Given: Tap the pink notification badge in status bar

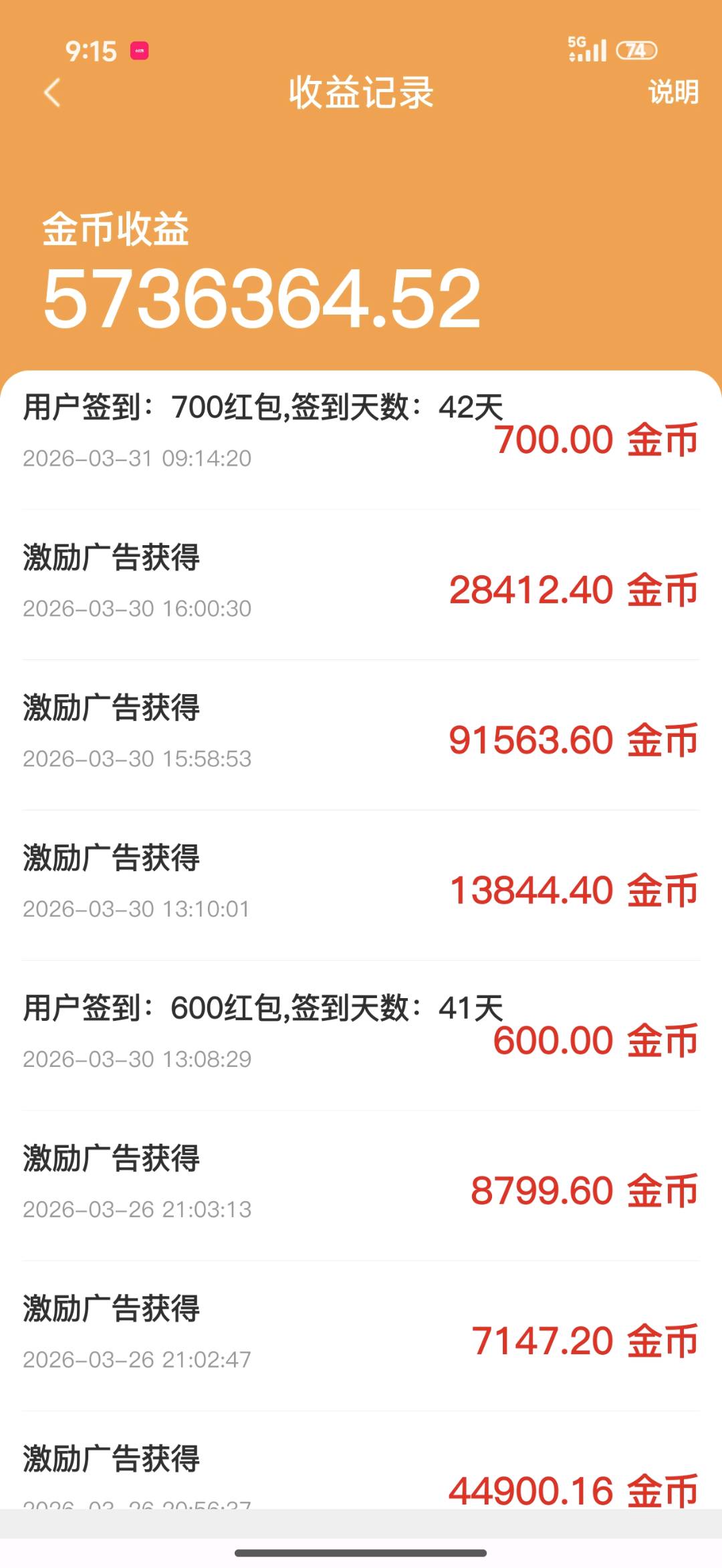Looking at the screenshot, I should coord(139,51).
